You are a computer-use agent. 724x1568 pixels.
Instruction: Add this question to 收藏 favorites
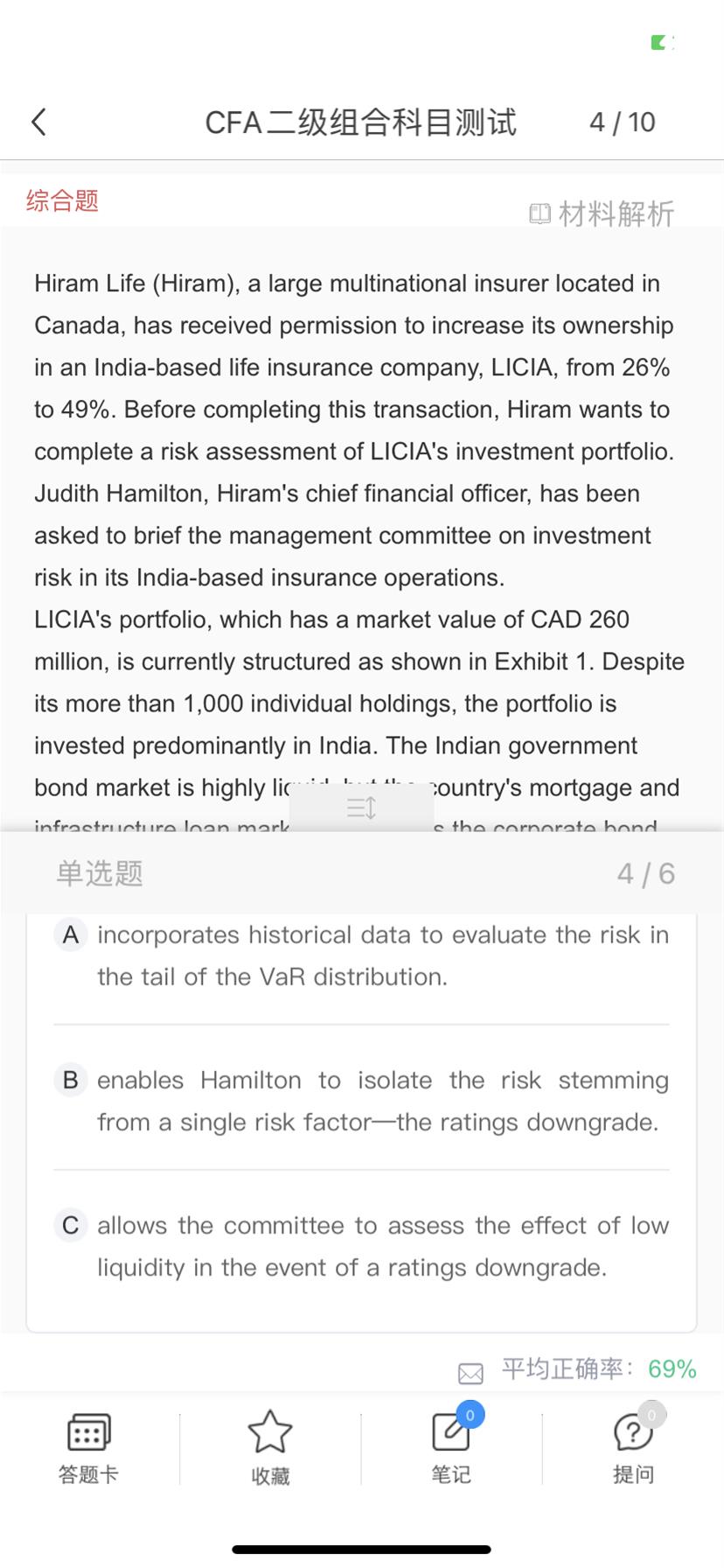coord(269,1448)
